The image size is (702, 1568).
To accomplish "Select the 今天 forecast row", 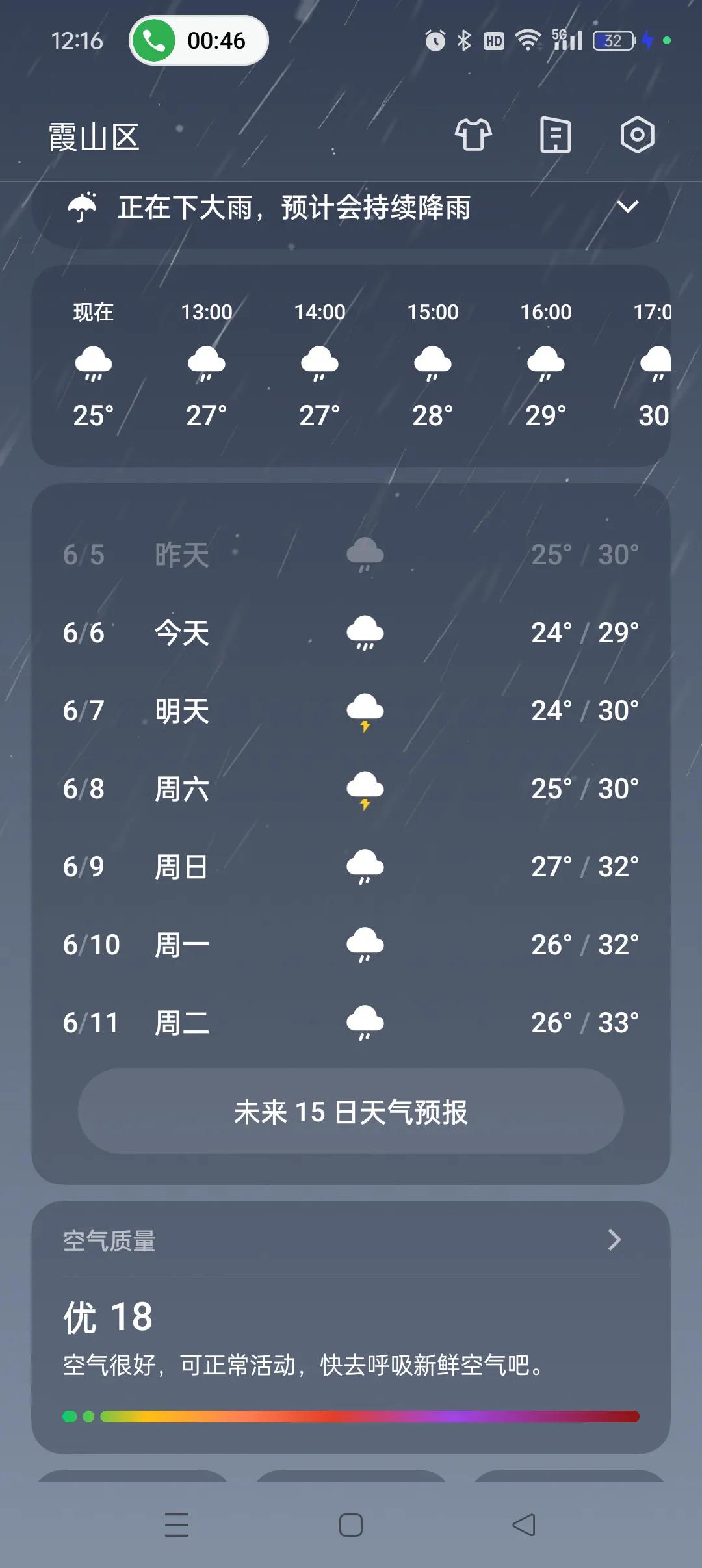I will (351, 633).
